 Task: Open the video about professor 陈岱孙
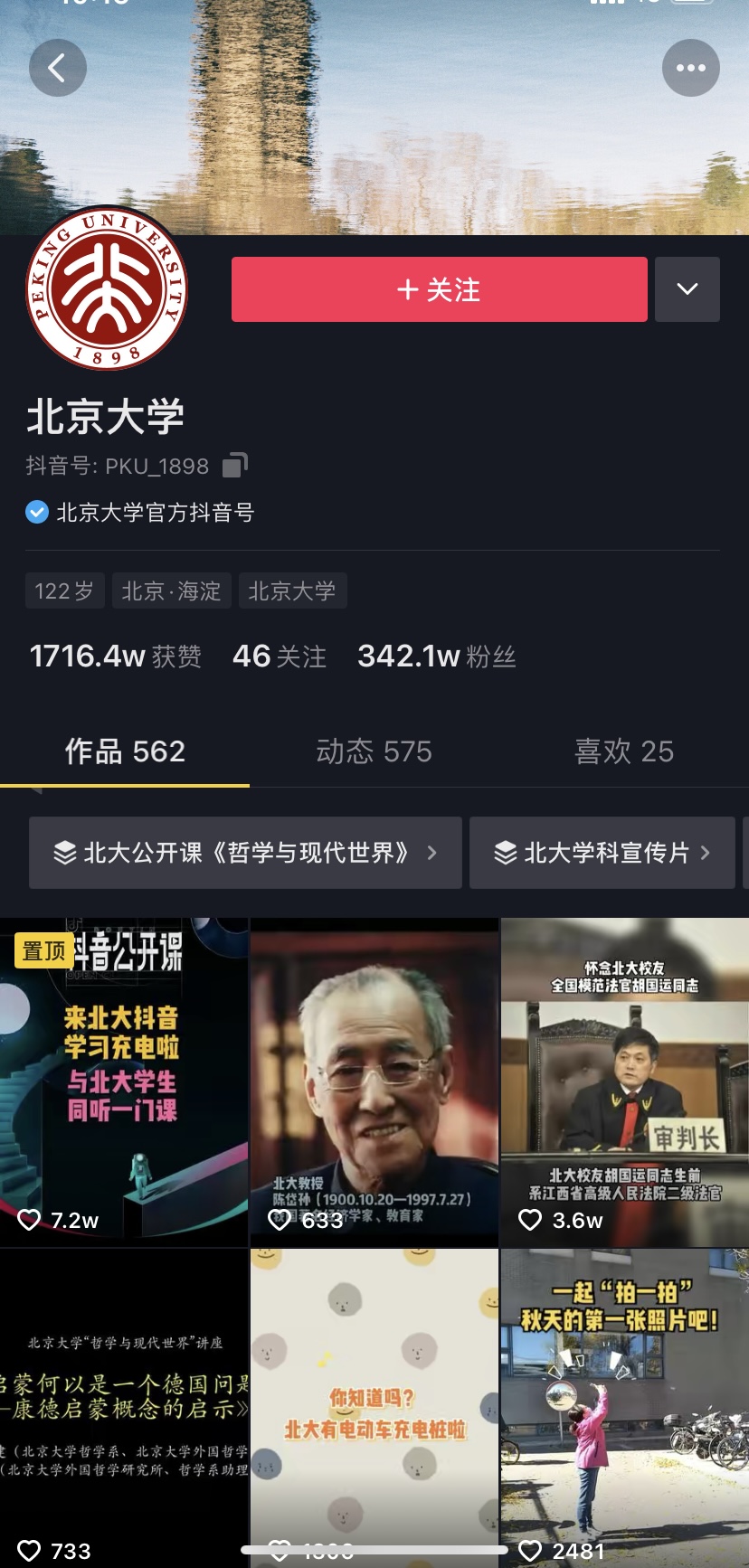coord(374,1082)
